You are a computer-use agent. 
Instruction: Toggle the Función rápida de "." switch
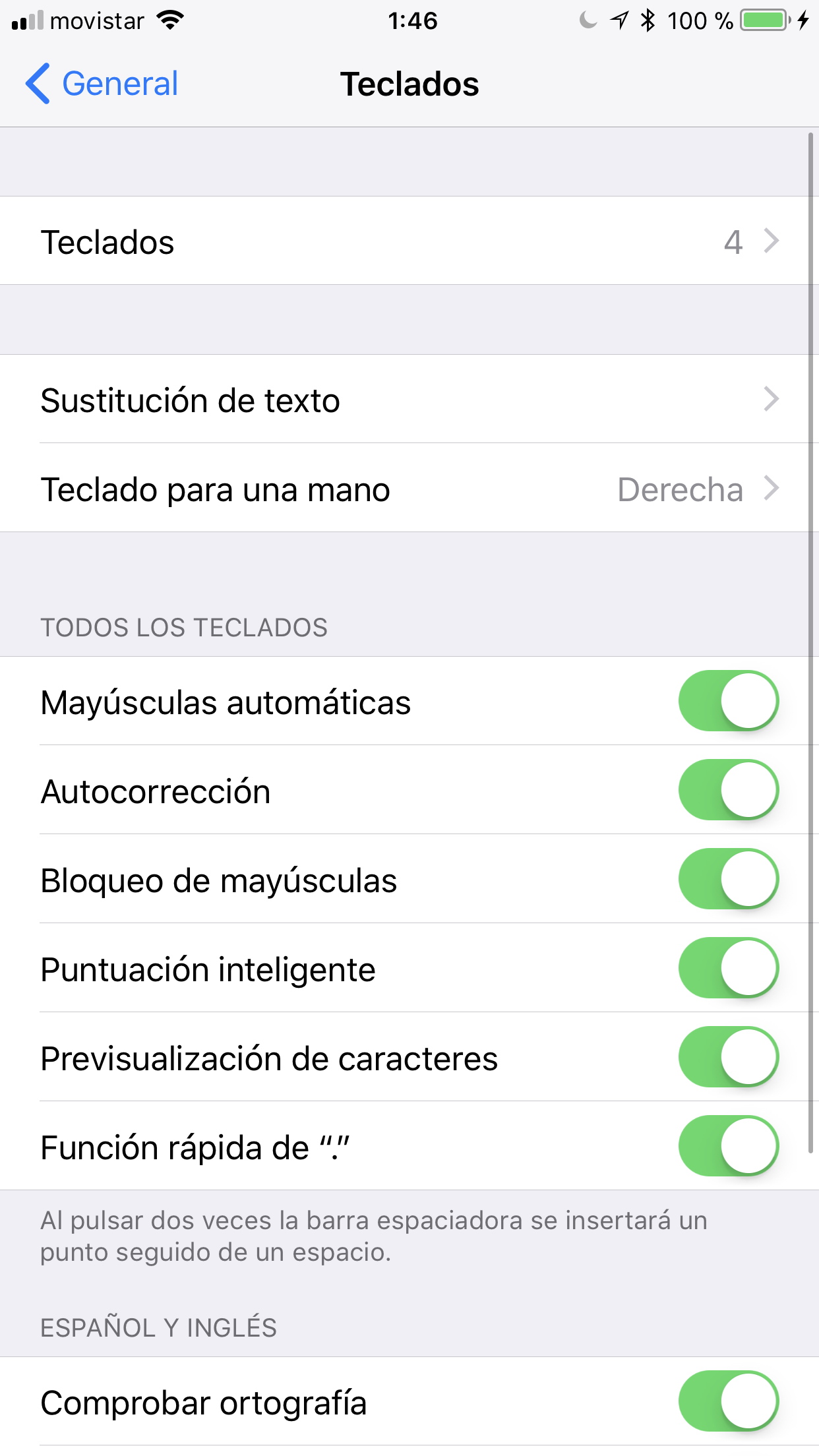tap(729, 1146)
